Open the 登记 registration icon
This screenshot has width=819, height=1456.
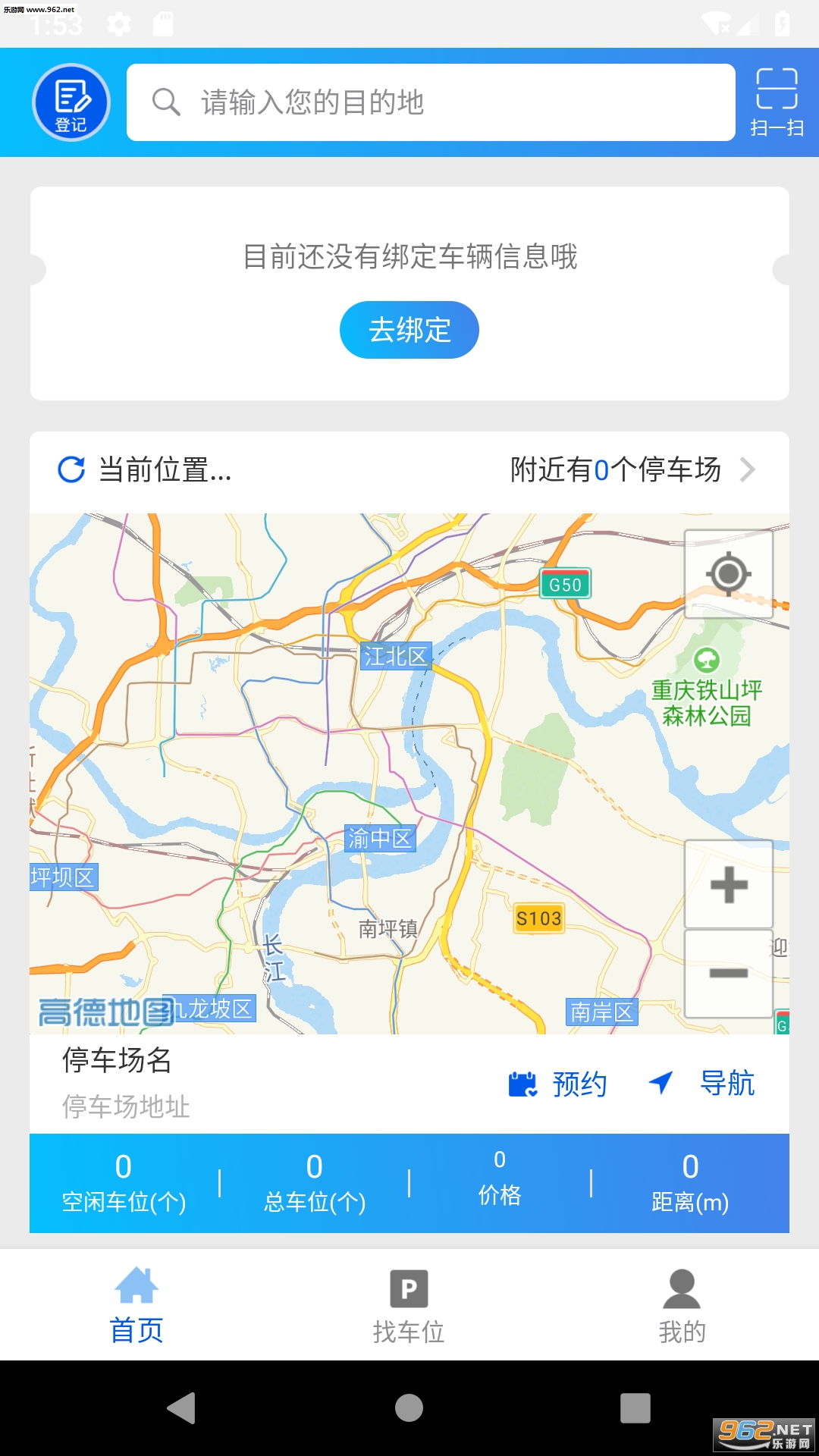(71, 102)
